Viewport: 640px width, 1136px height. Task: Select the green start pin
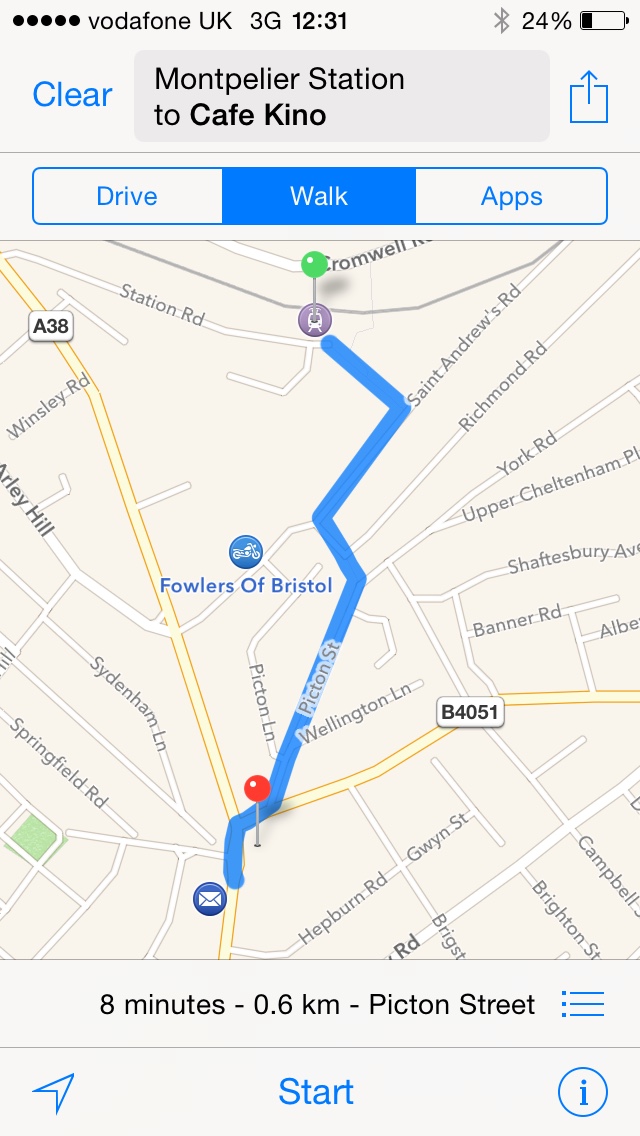pyautogui.click(x=314, y=265)
